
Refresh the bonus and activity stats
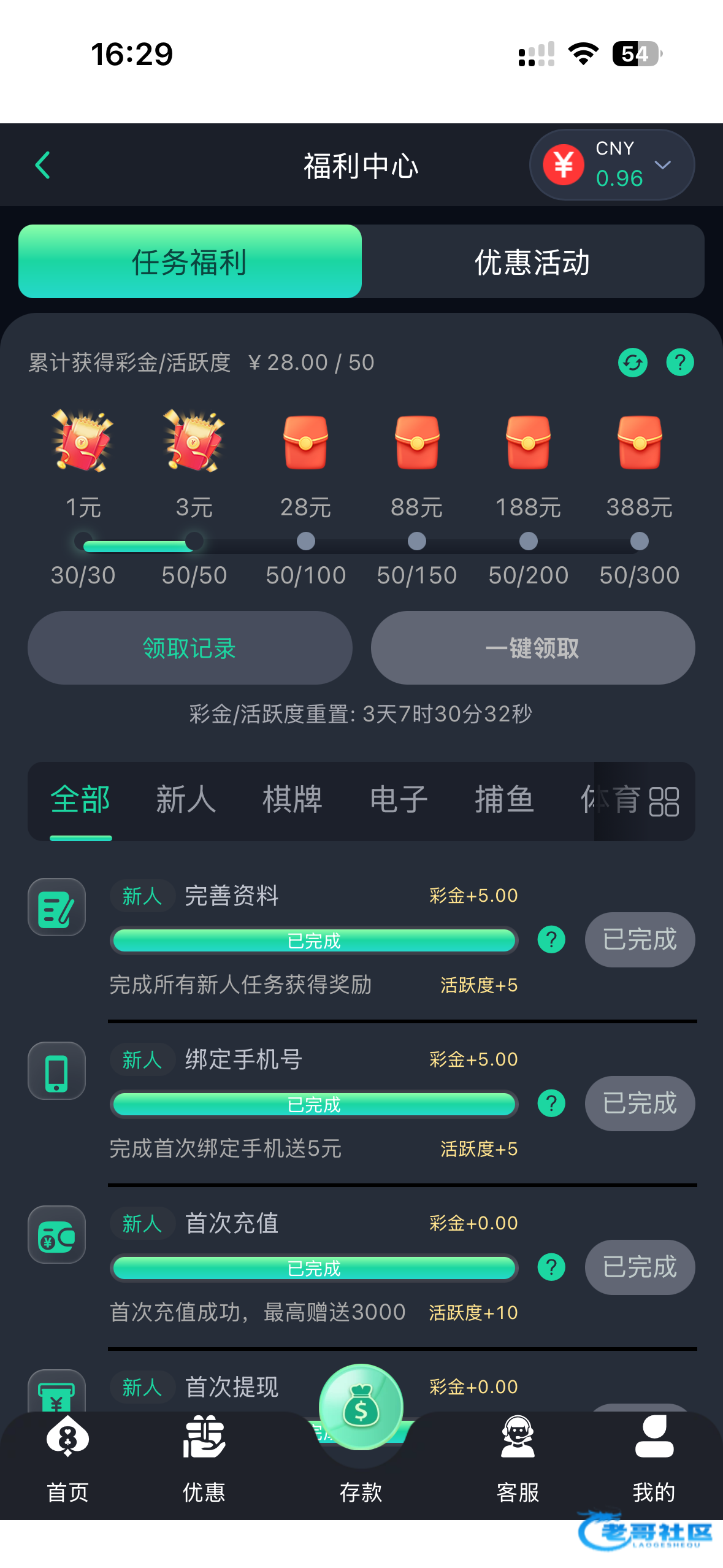(x=632, y=363)
